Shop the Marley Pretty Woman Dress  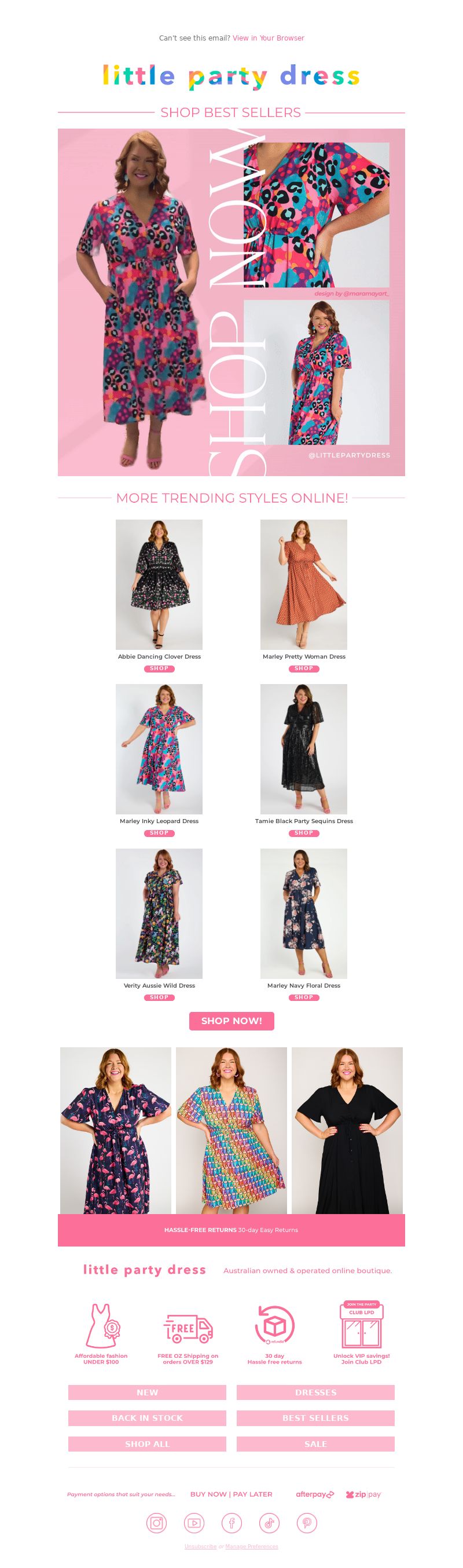click(x=304, y=668)
